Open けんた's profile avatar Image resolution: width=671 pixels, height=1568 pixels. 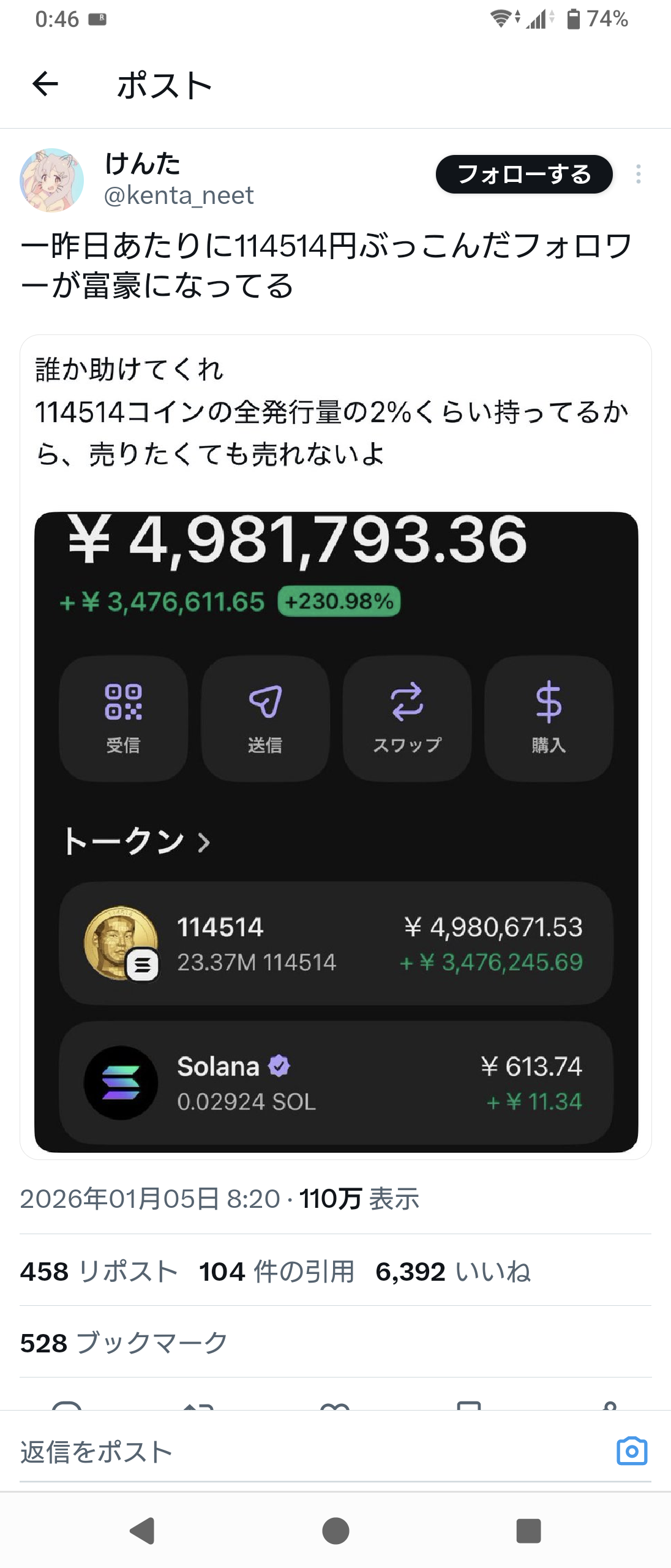[52, 180]
